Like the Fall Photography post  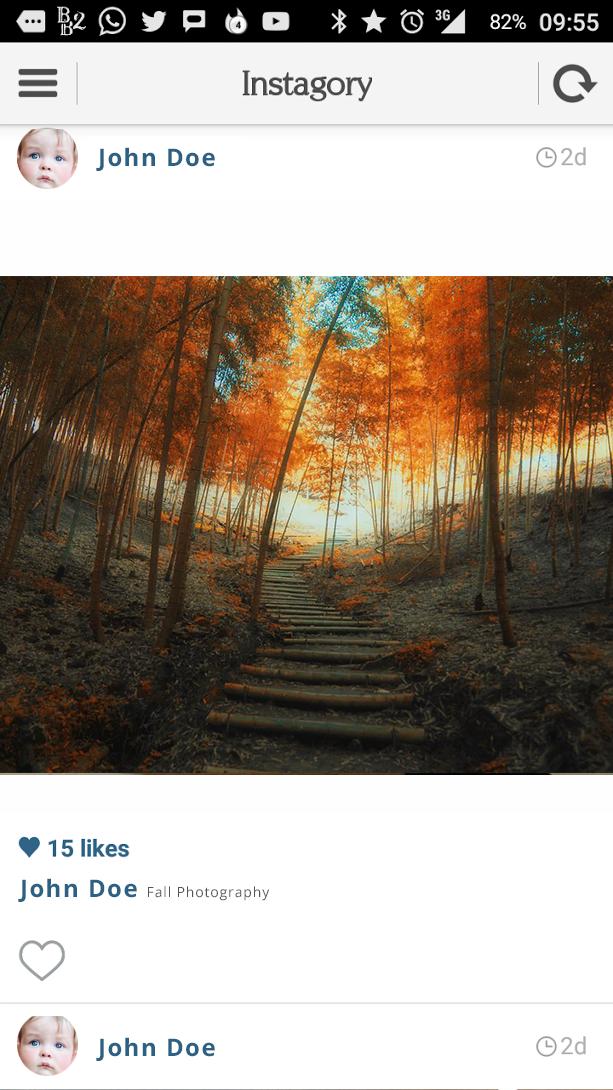42,960
